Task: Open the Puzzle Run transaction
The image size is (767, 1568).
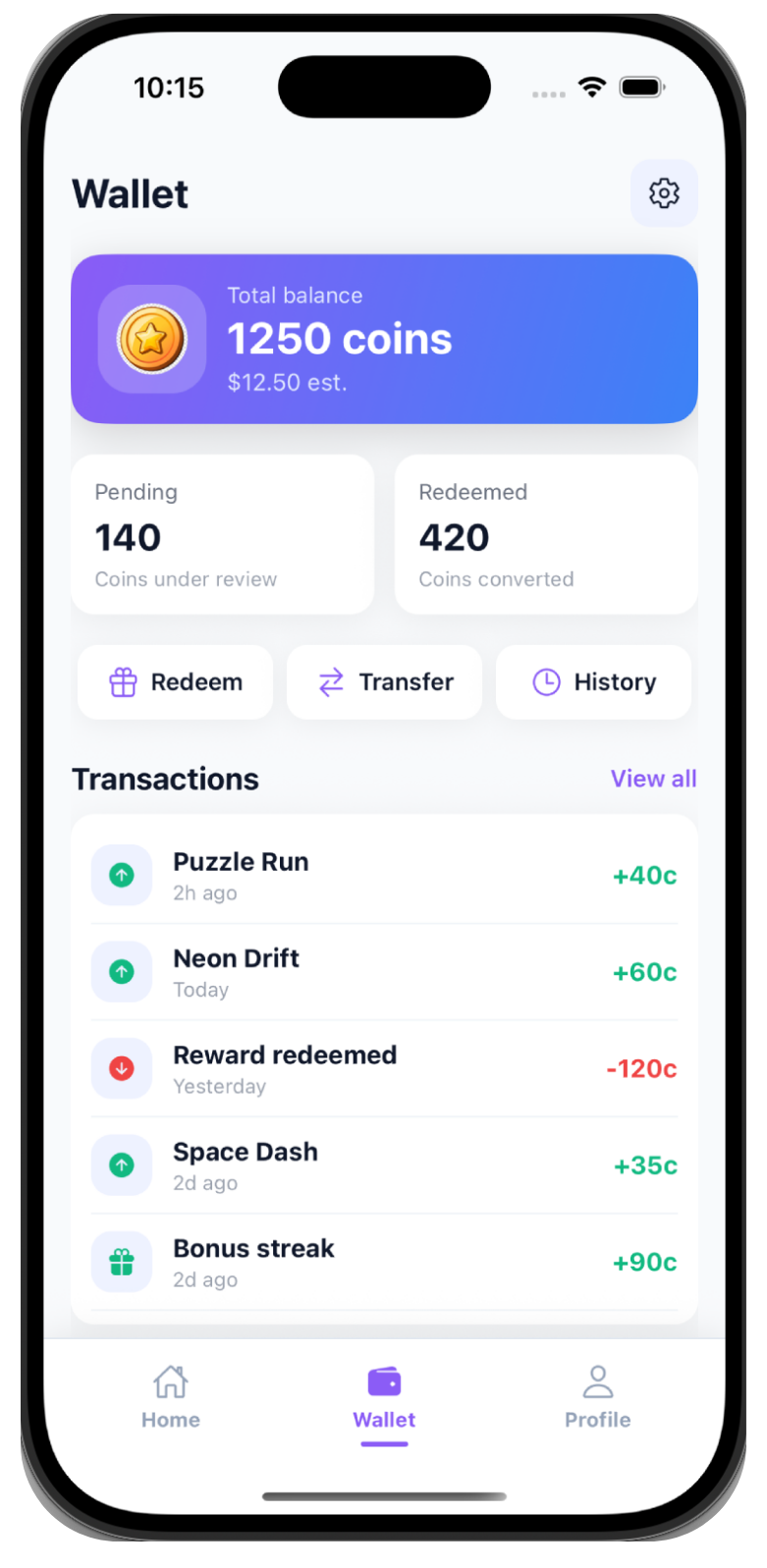Action: [384, 875]
